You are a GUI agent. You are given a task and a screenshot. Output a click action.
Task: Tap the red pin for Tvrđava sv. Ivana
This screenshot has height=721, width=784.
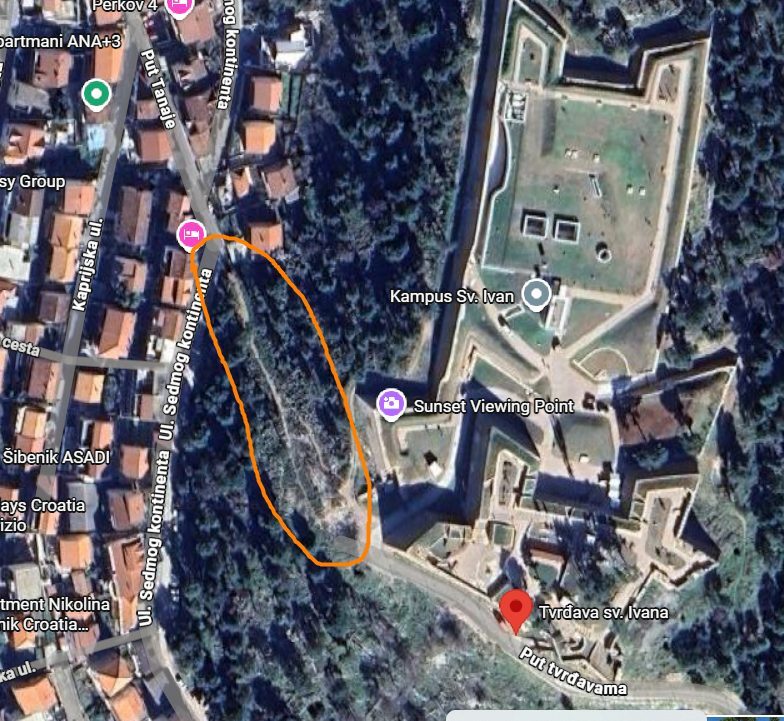(516, 609)
